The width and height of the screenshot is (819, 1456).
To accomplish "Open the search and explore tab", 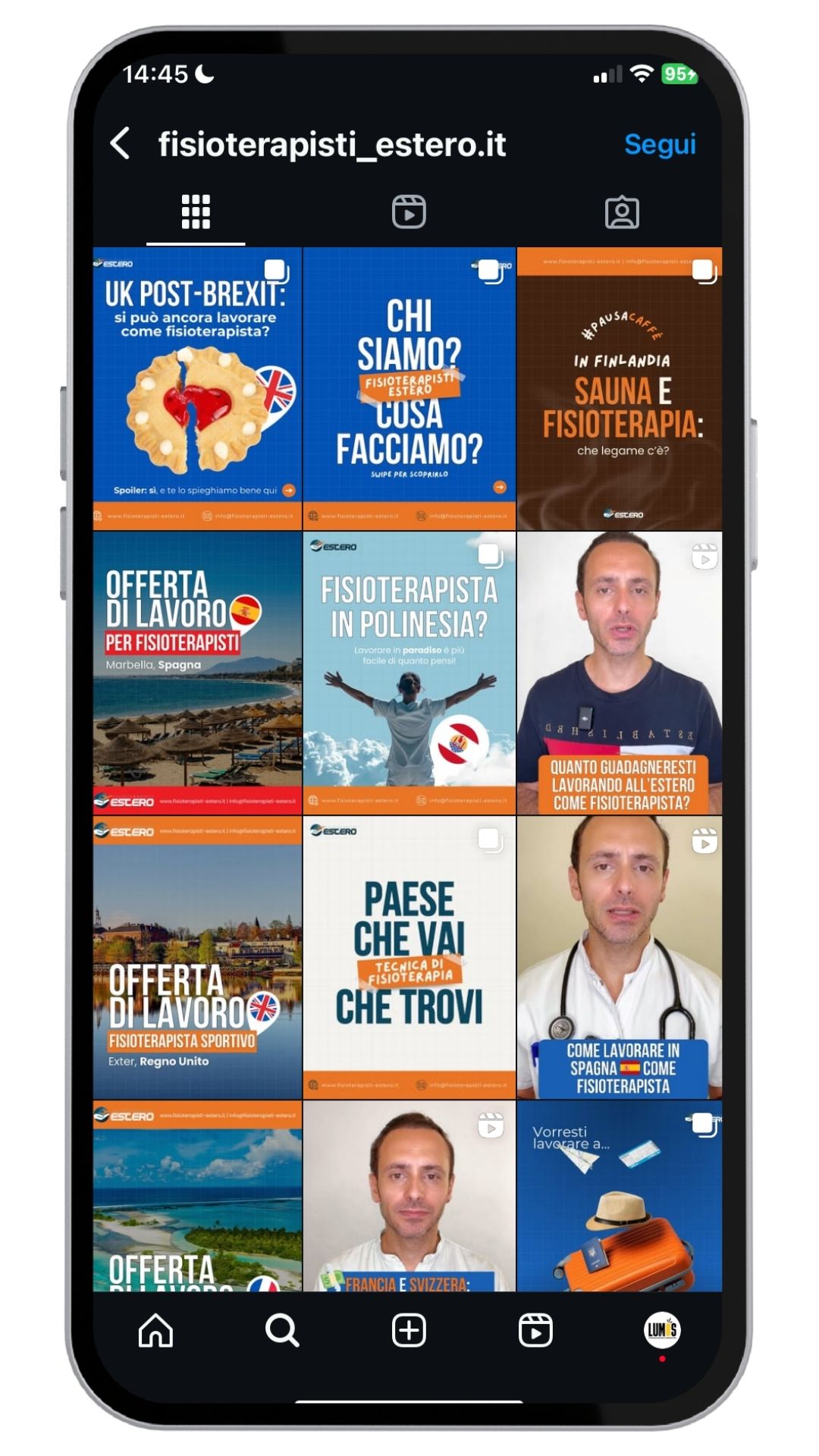I will click(x=282, y=1330).
